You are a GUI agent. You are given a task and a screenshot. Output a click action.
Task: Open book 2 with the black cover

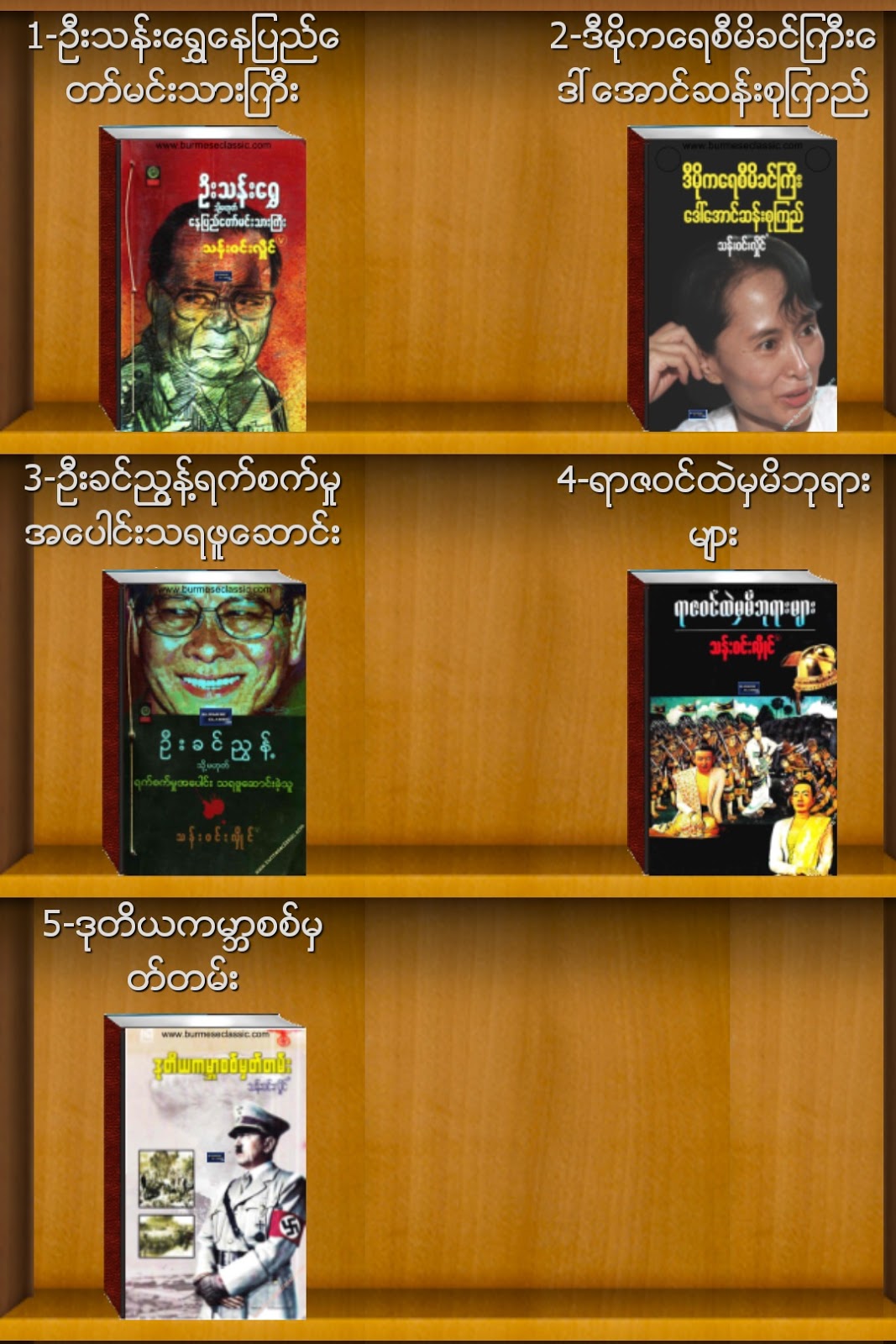click(732, 280)
